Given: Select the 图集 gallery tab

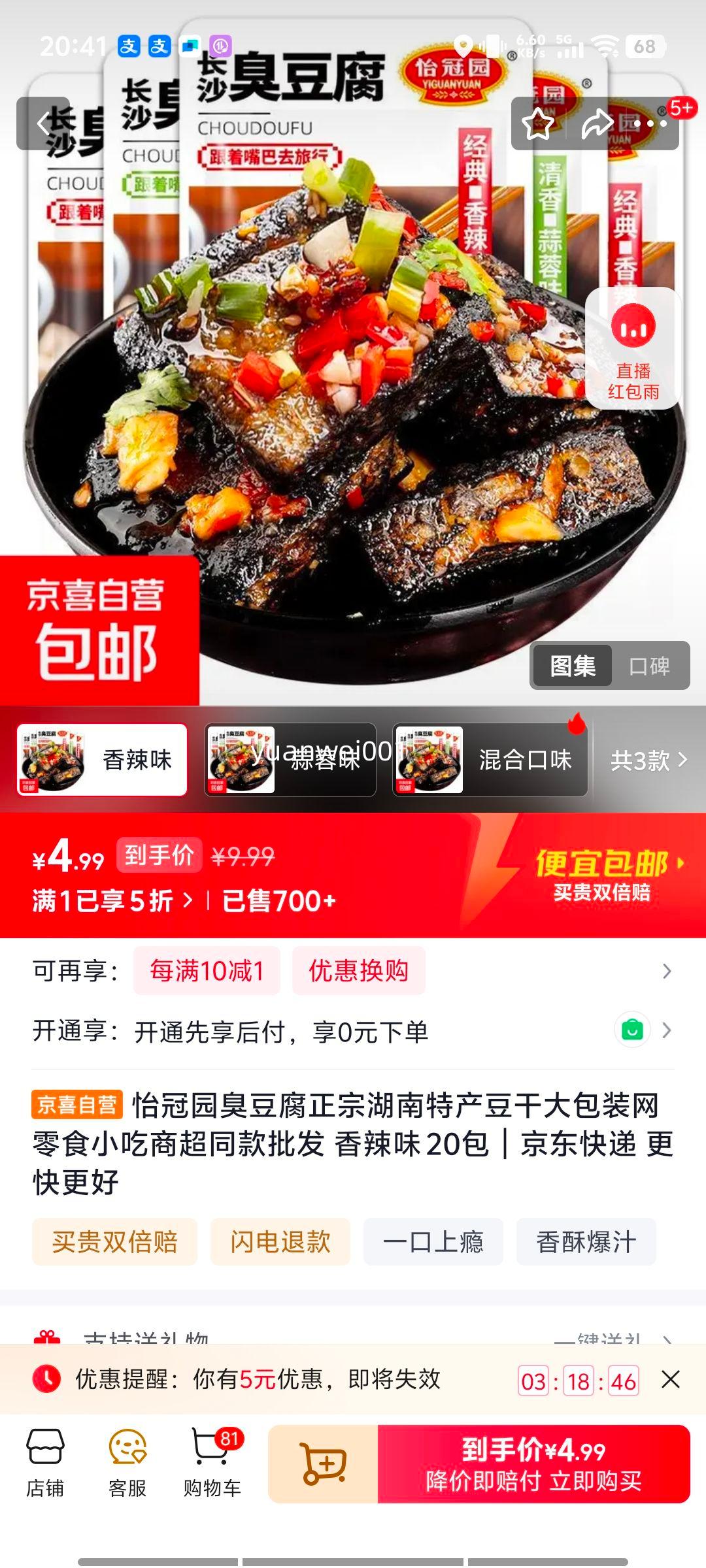Looking at the screenshot, I should coord(573,666).
